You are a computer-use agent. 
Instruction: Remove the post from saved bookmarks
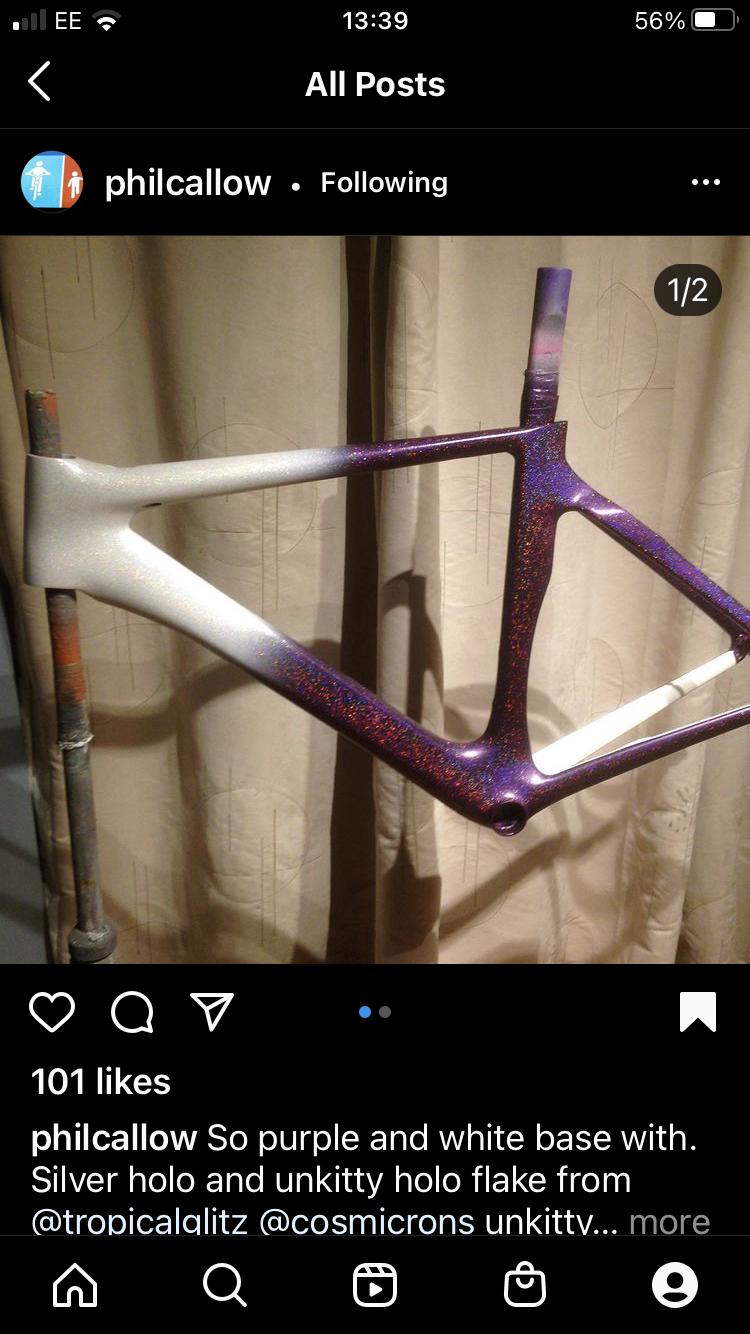(698, 1012)
